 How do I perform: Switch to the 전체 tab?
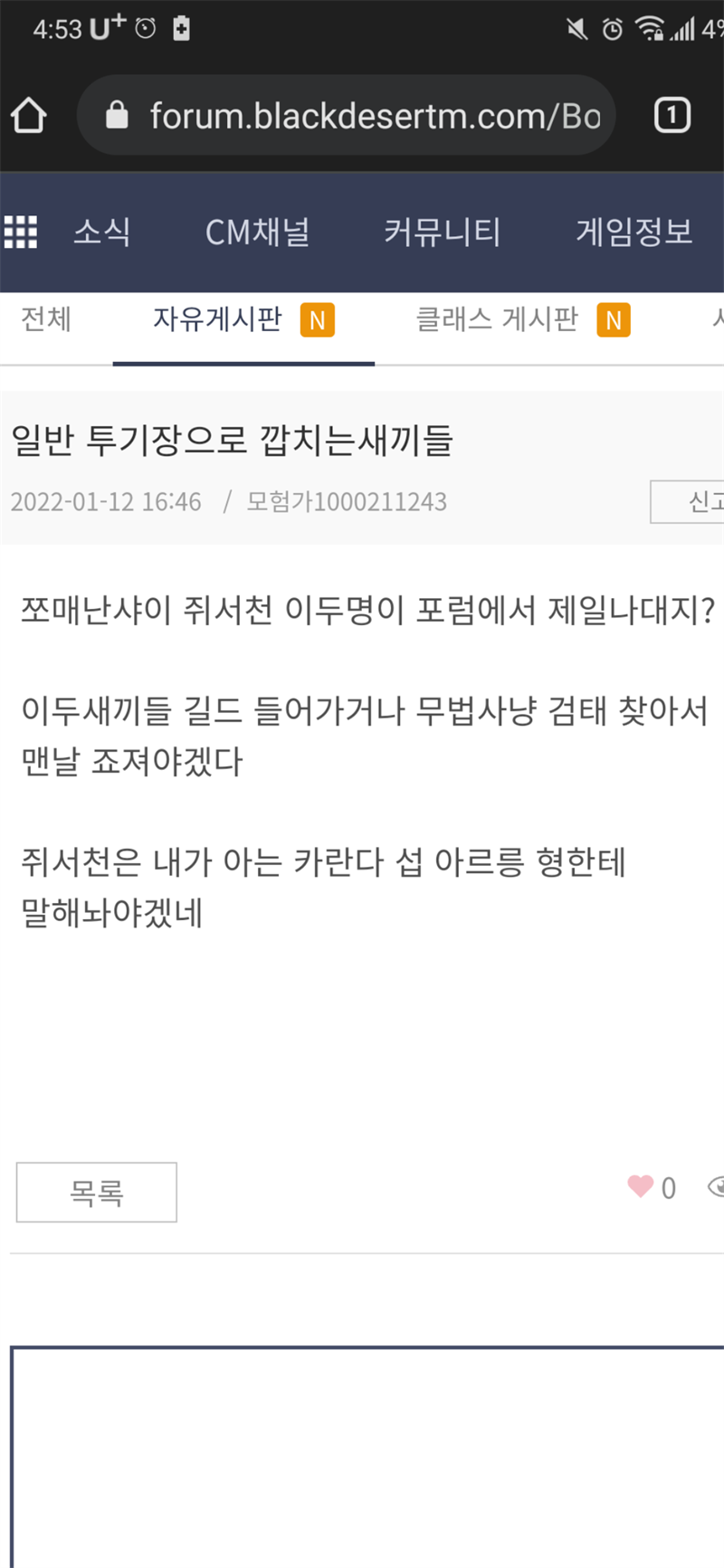point(46,319)
